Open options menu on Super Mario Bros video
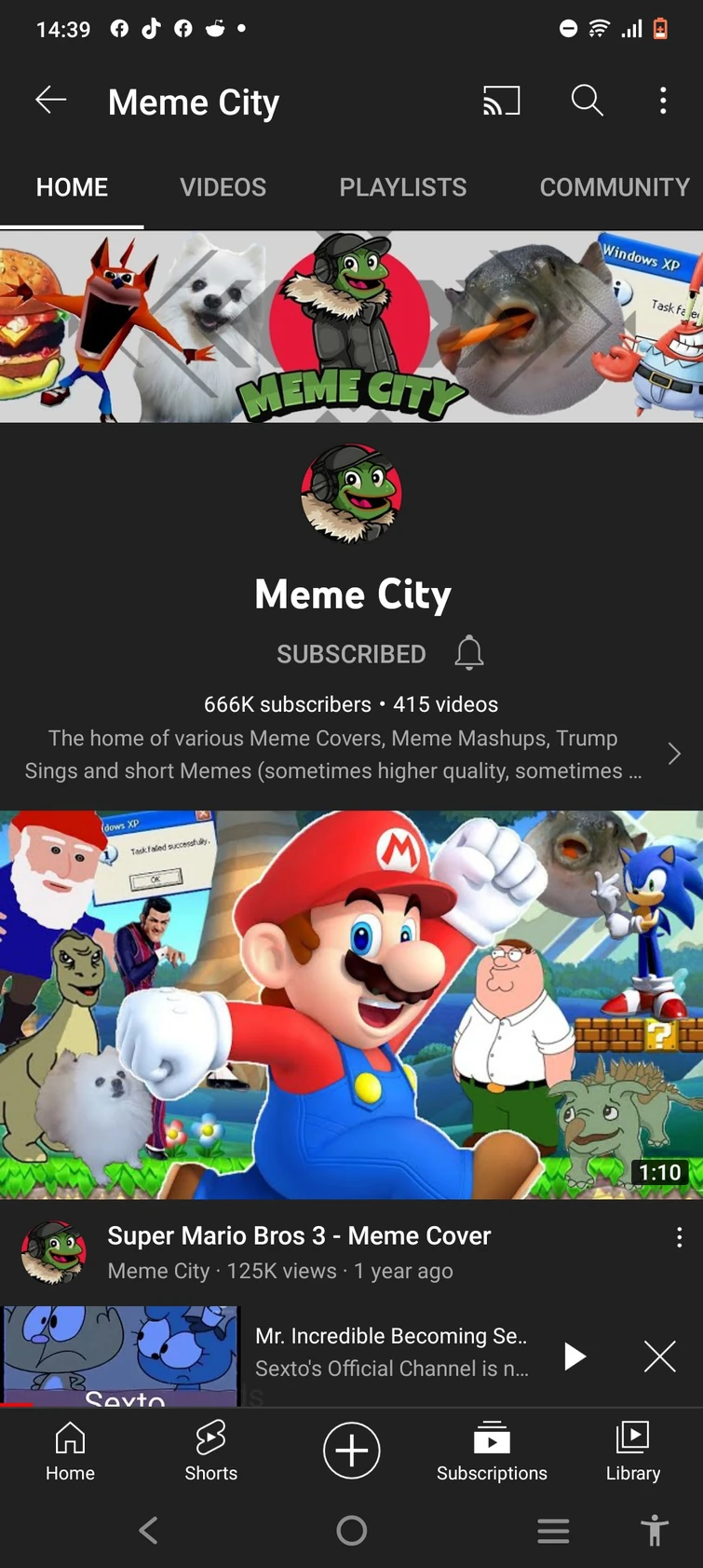 coord(679,1236)
